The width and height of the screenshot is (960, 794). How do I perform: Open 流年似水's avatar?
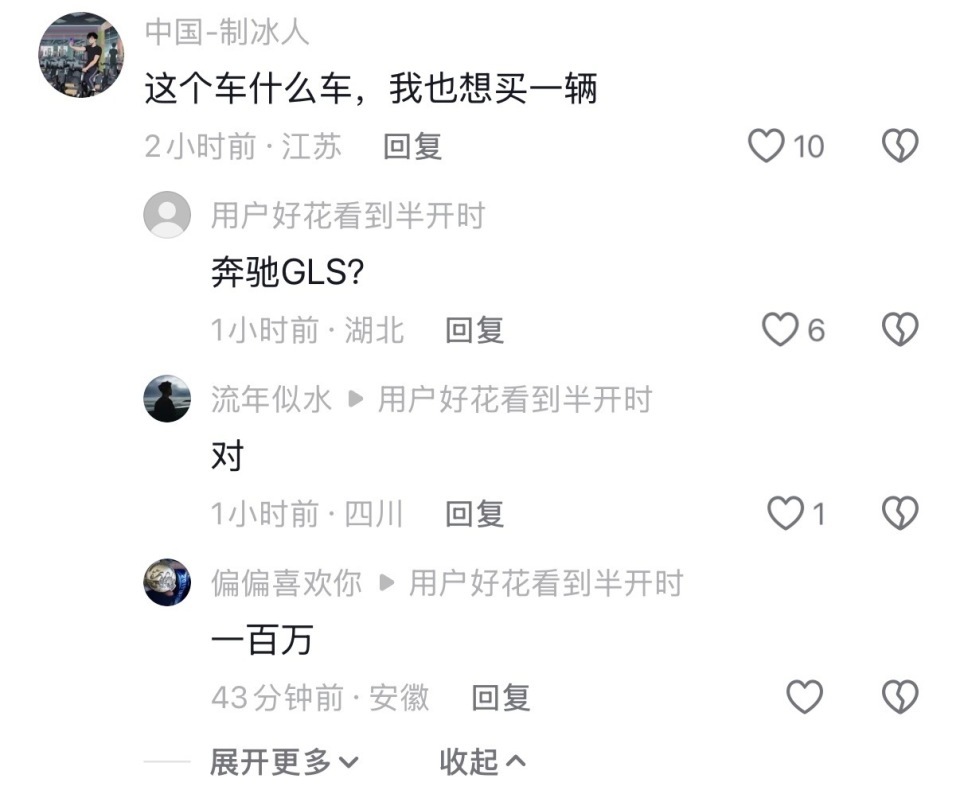[x=167, y=399]
